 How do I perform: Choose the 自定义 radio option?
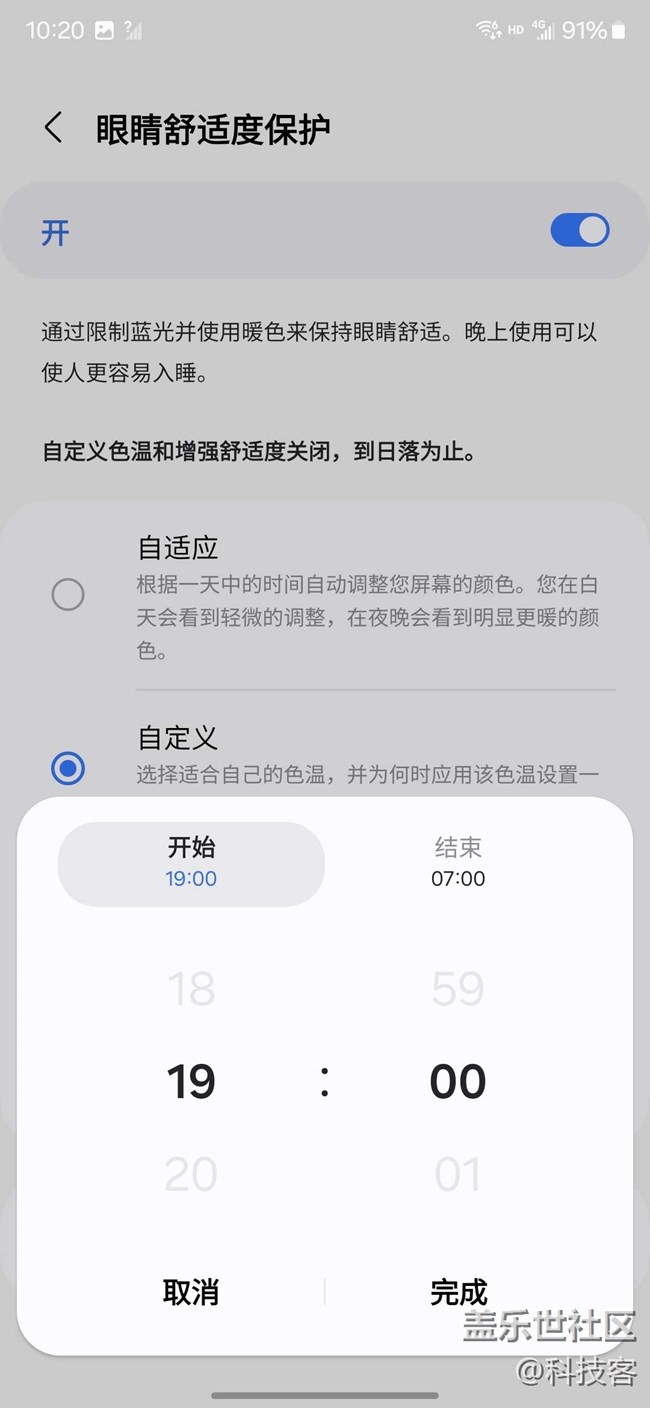[68, 768]
